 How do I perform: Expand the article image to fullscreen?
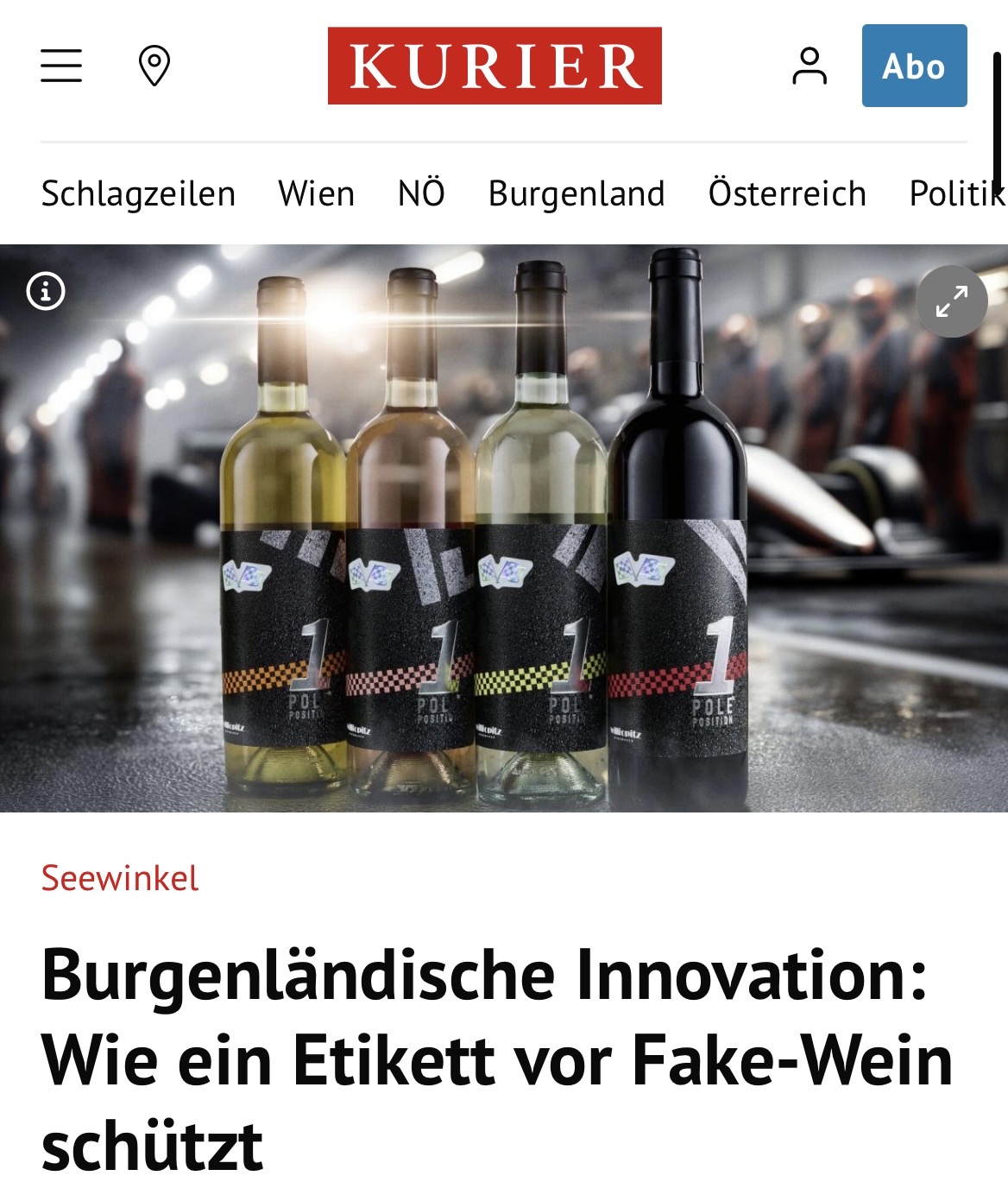pyautogui.click(x=951, y=301)
